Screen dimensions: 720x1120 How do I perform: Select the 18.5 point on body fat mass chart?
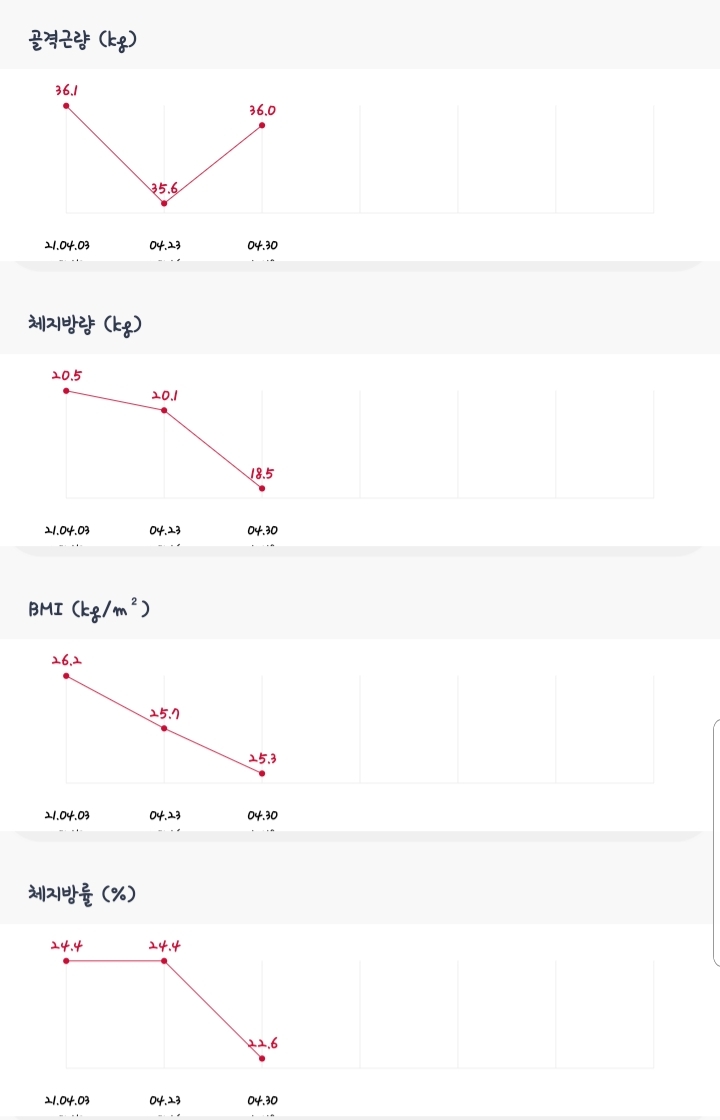tap(262, 489)
